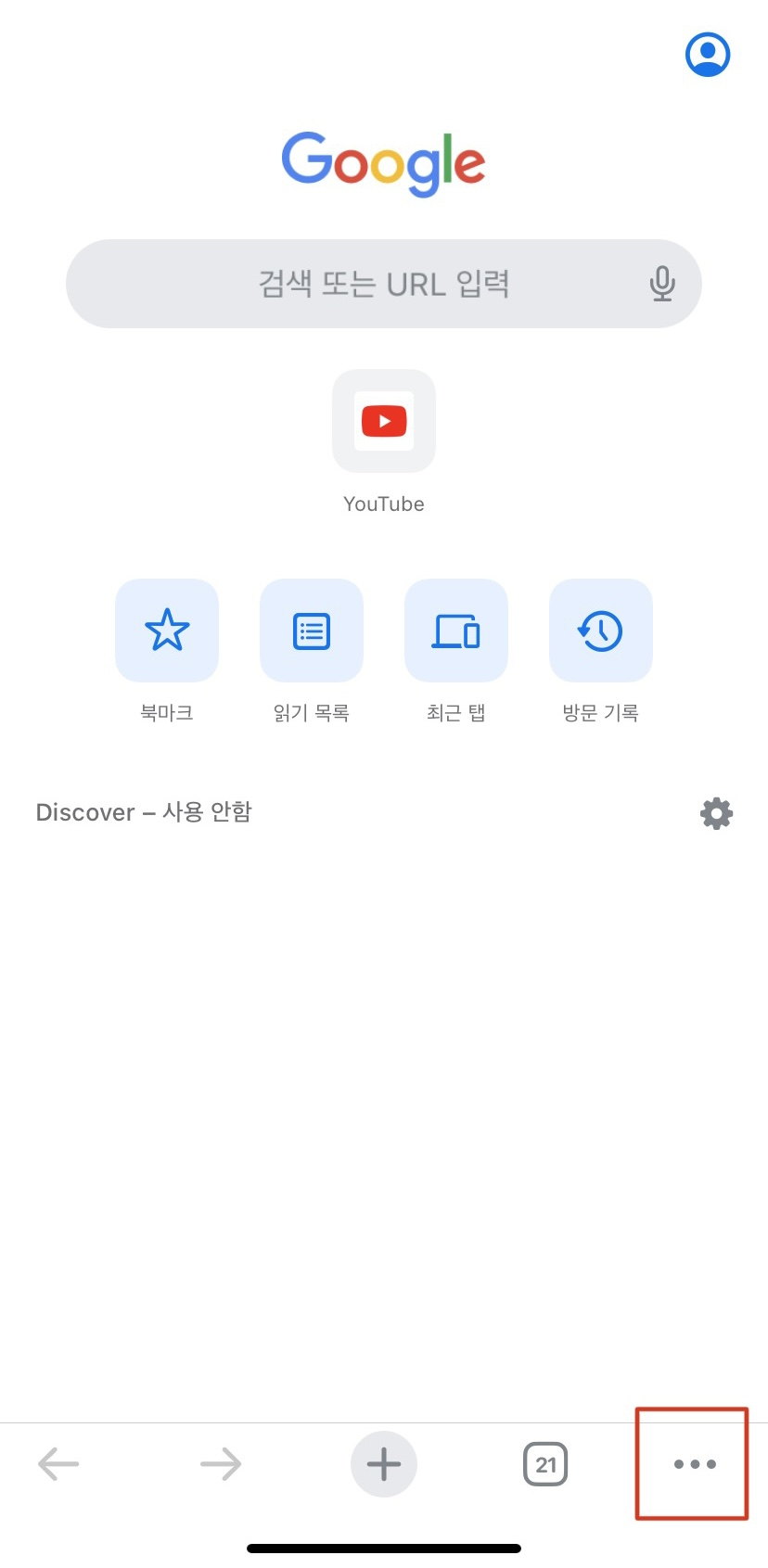Open the Discover settings gear
Viewport: 768px width, 1568px height.
click(x=715, y=812)
